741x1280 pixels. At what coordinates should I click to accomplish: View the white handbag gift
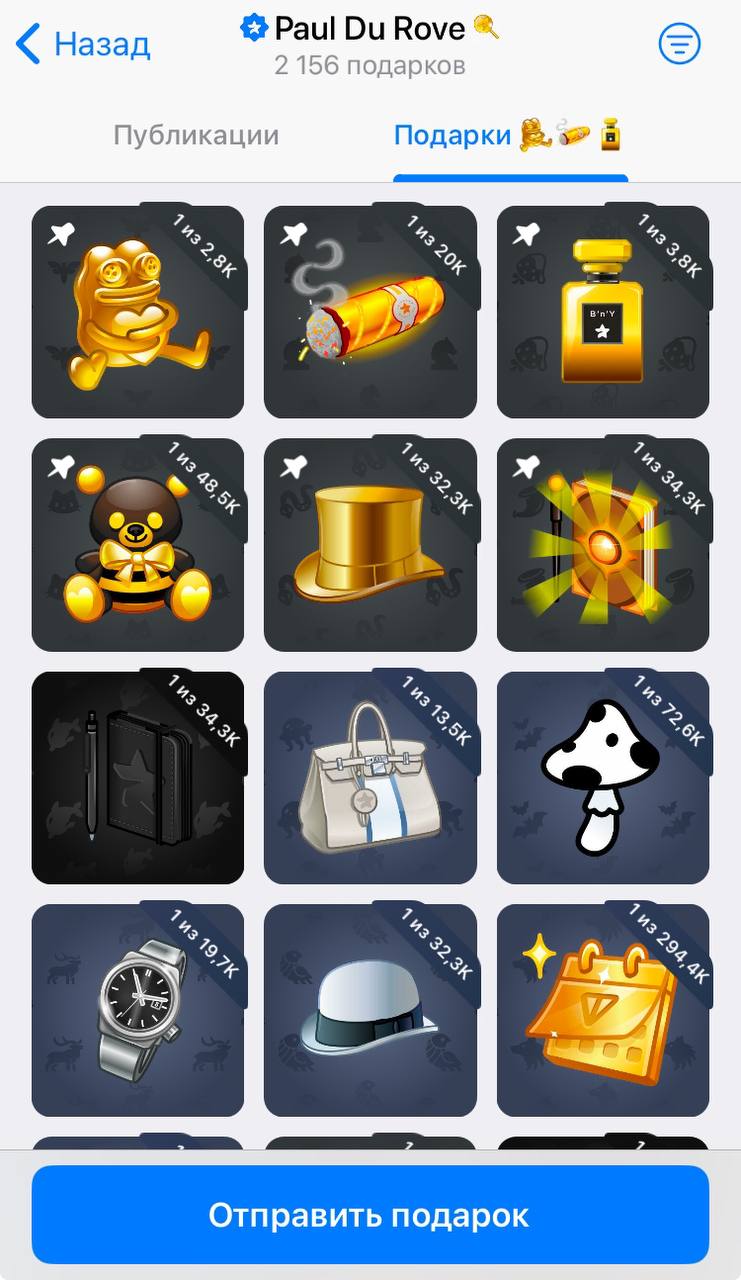coord(370,778)
